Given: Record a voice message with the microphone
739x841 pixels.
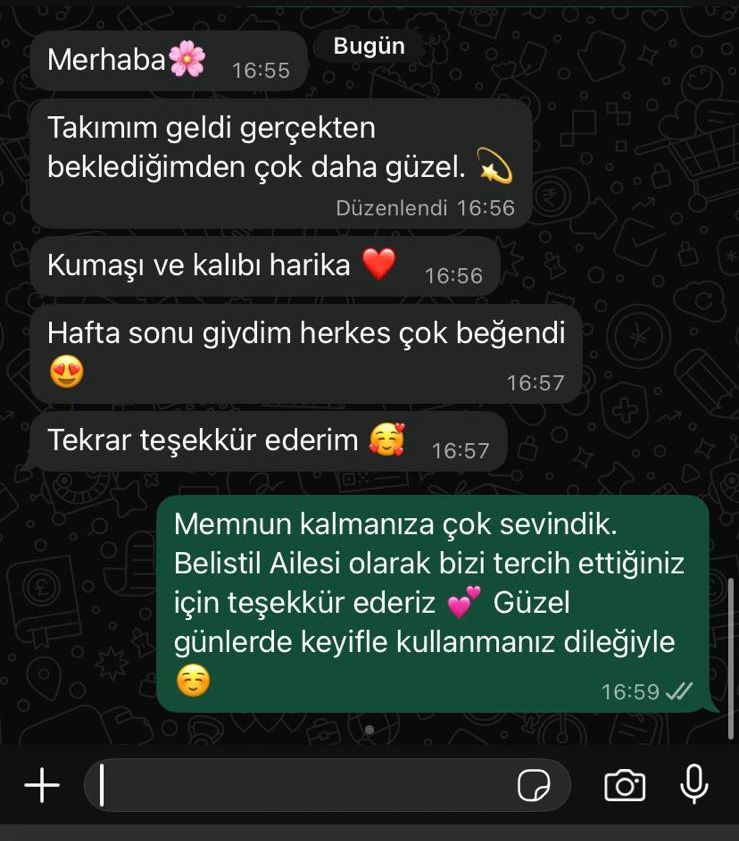Looking at the screenshot, I should pyautogui.click(x=694, y=785).
